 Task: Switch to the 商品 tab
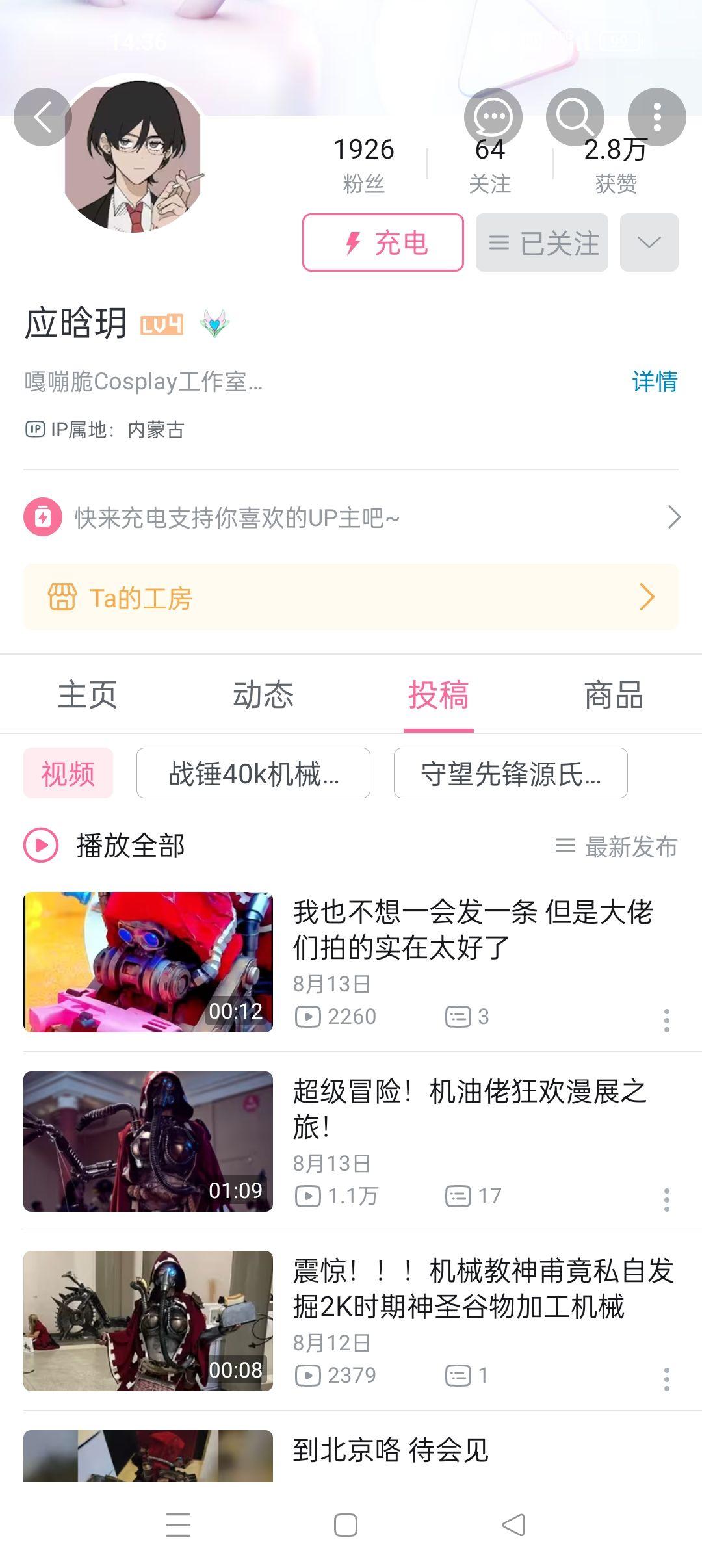click(x=614, y=694)
